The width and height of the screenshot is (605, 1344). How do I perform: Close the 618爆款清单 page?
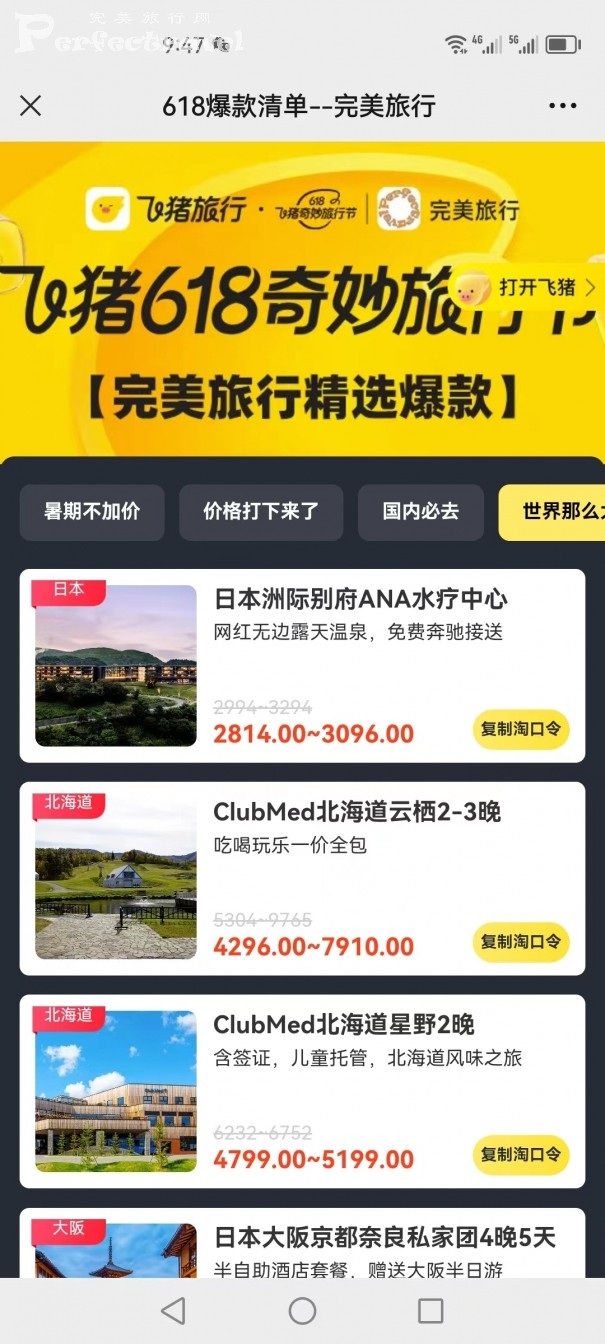(31, 106)
